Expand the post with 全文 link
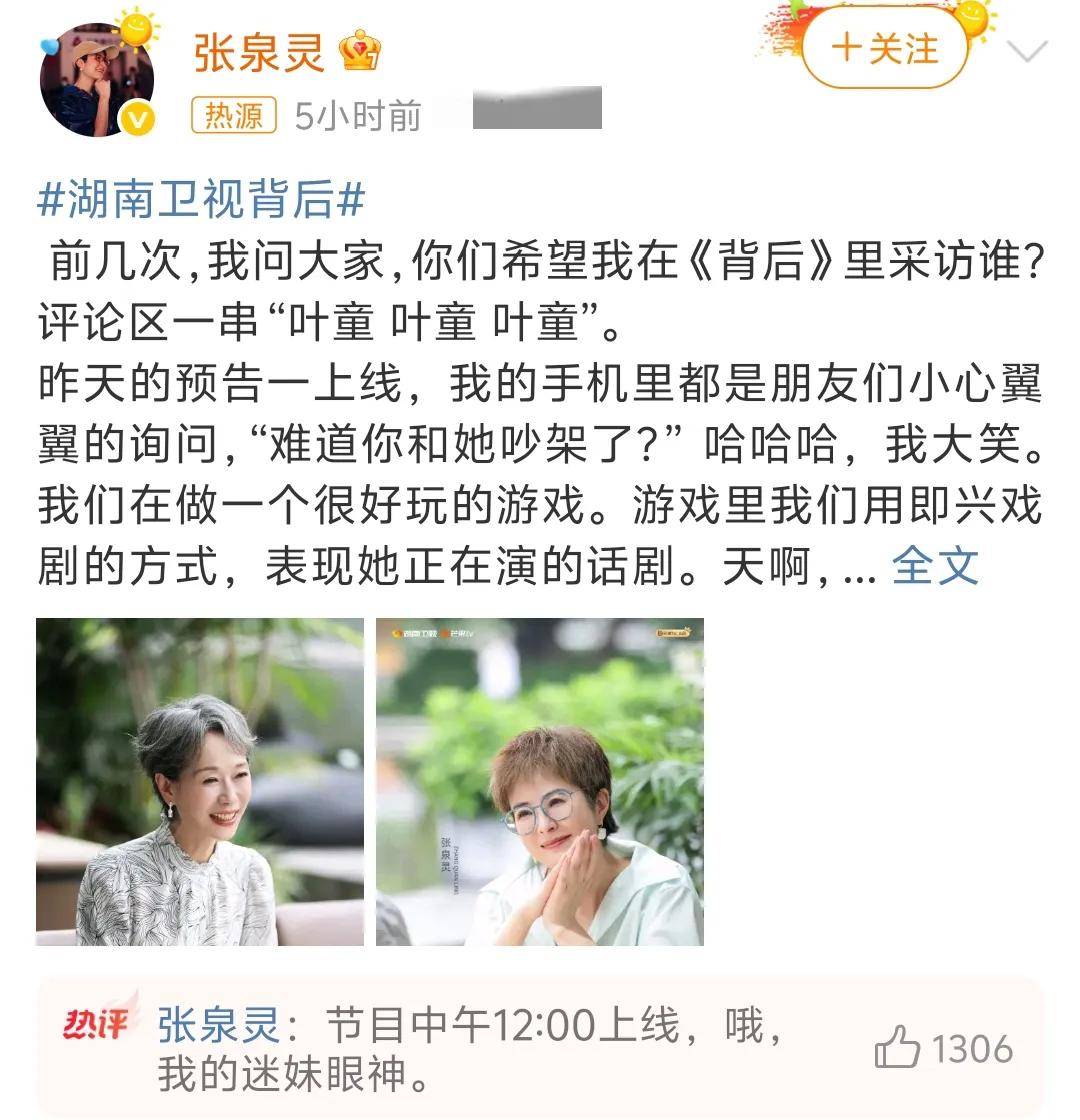 pos(934,567)
